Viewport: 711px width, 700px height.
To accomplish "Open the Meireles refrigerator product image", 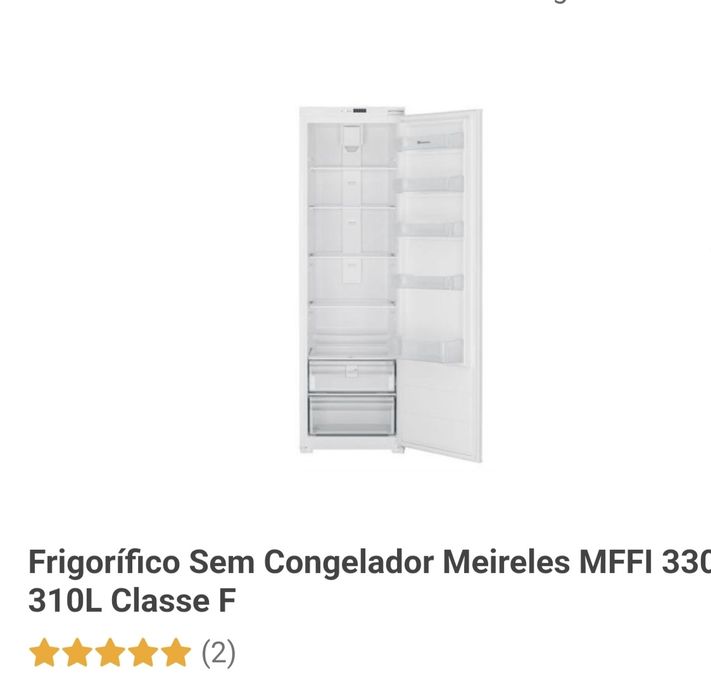I will pos(391,284).
